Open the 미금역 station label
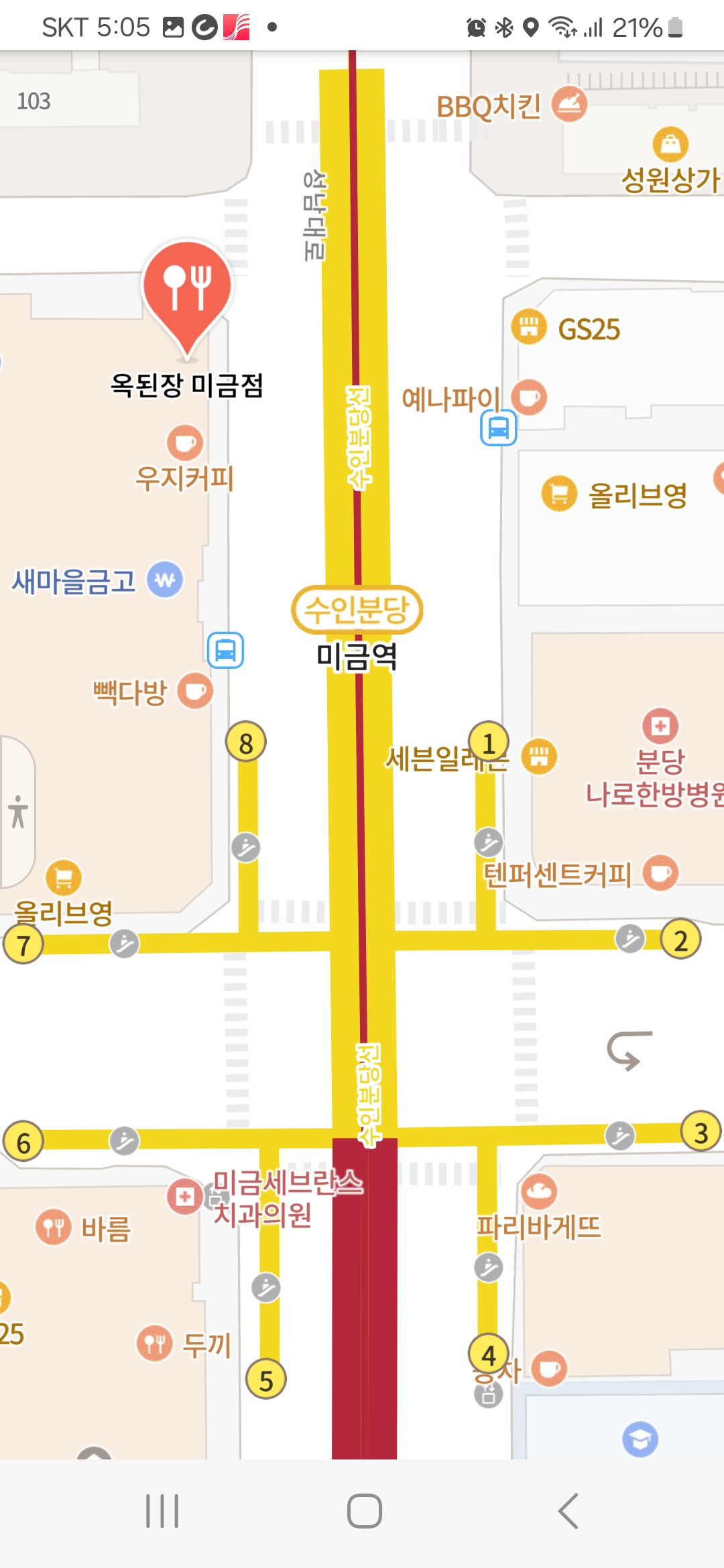 coord(357,656)
